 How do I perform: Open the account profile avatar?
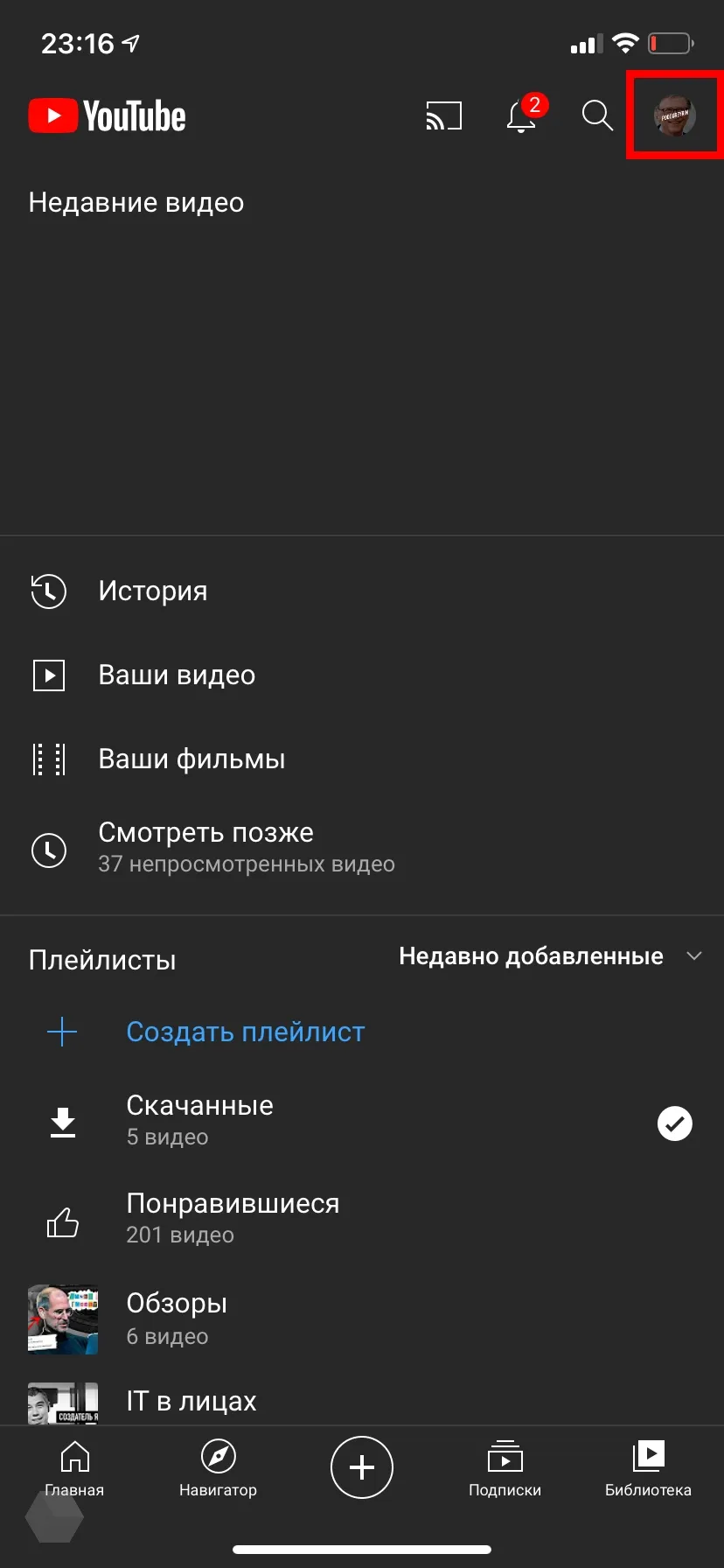point(675,115)
